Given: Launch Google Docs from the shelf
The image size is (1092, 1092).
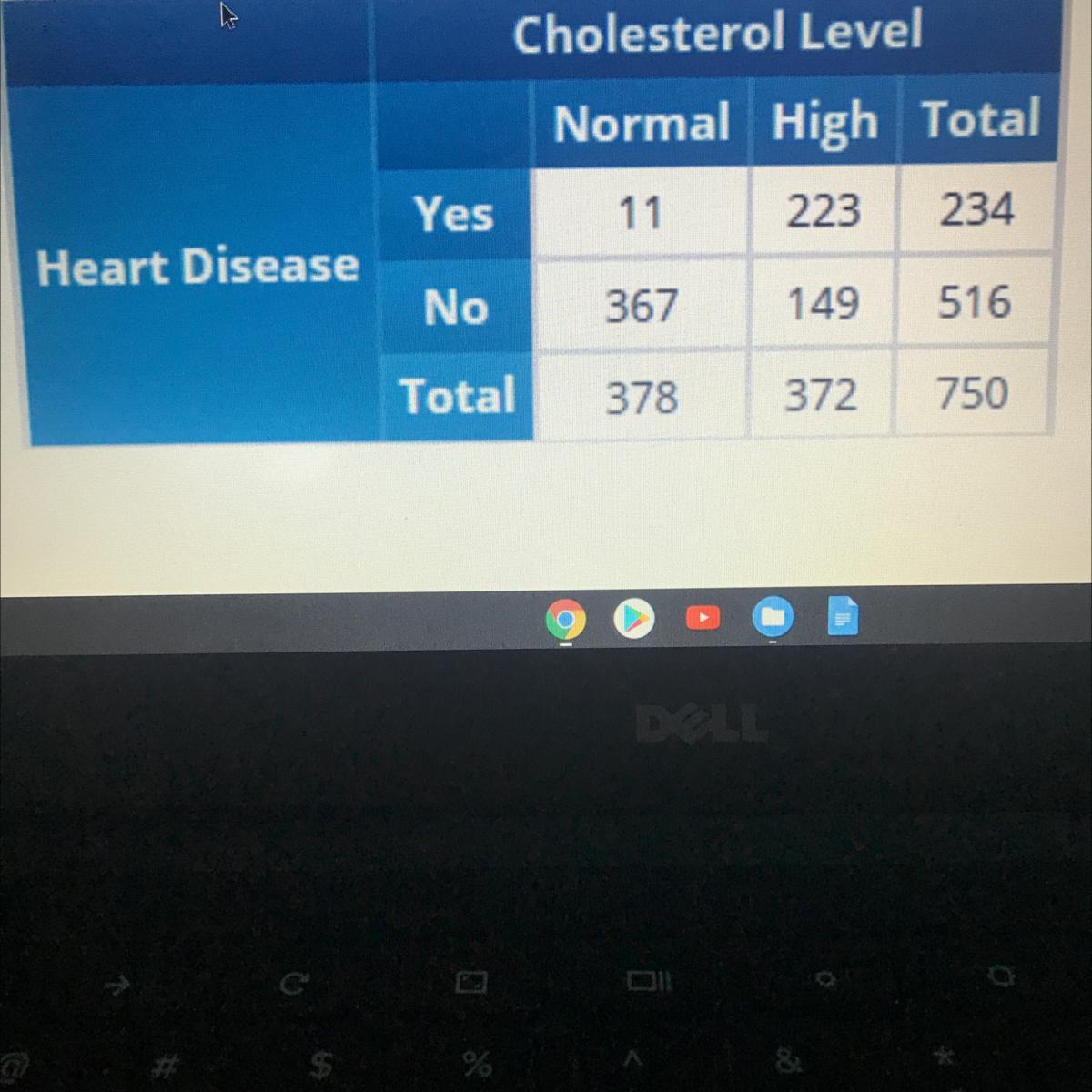Looking at the screenshot, I should [843, 615].
